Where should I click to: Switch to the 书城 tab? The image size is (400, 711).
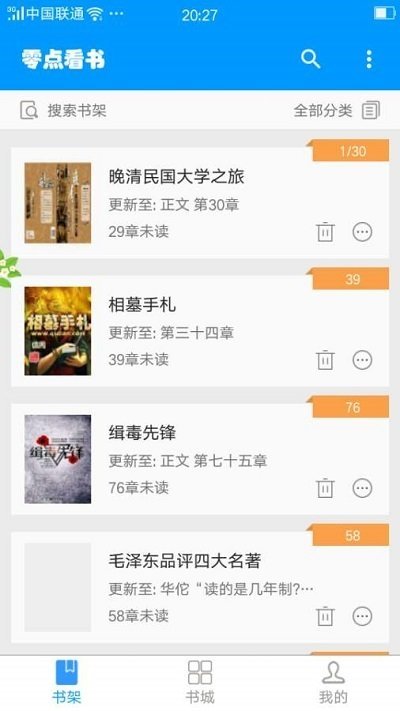[200, 682]
